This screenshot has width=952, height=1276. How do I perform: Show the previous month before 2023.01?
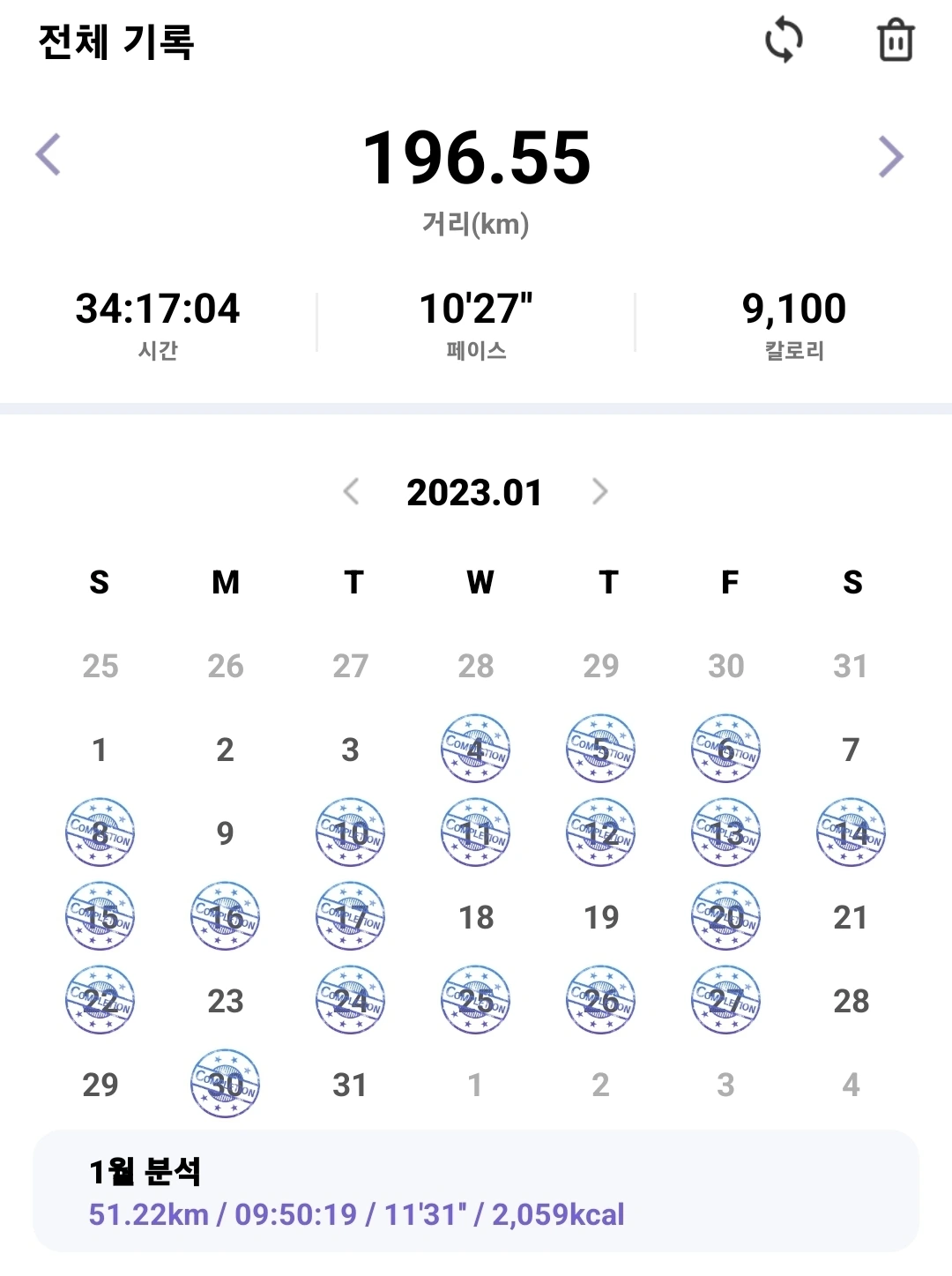(352, 491)
